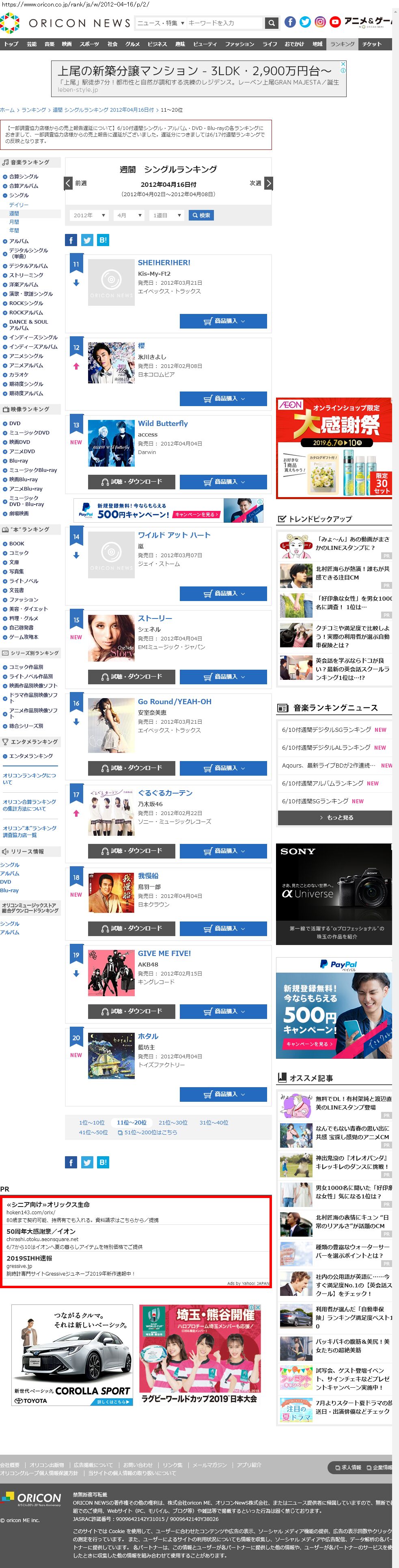Go to ranking page 21位〜30位

[173, 1122]
